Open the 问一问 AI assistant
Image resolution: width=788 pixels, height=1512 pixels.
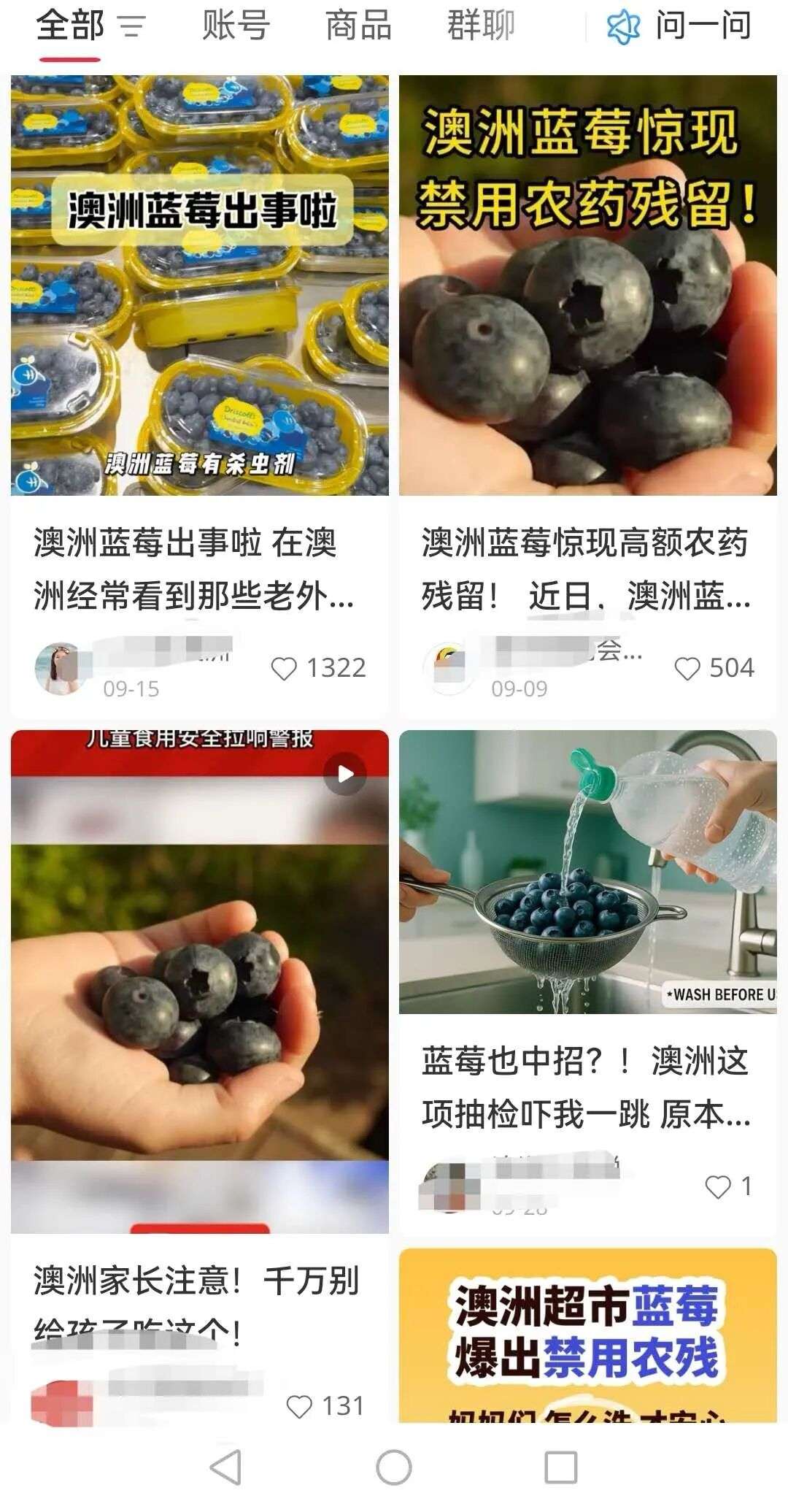[679, 26]
